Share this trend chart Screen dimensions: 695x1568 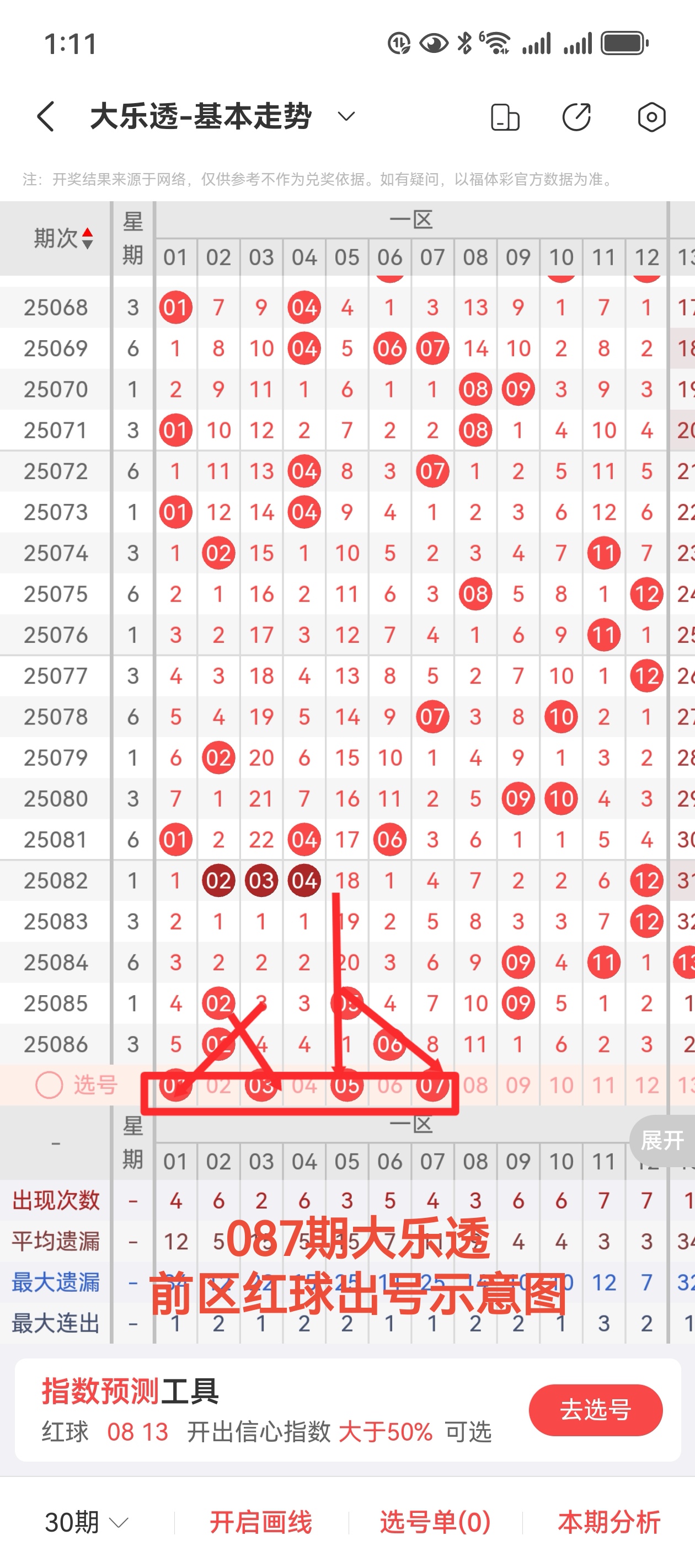576,117
